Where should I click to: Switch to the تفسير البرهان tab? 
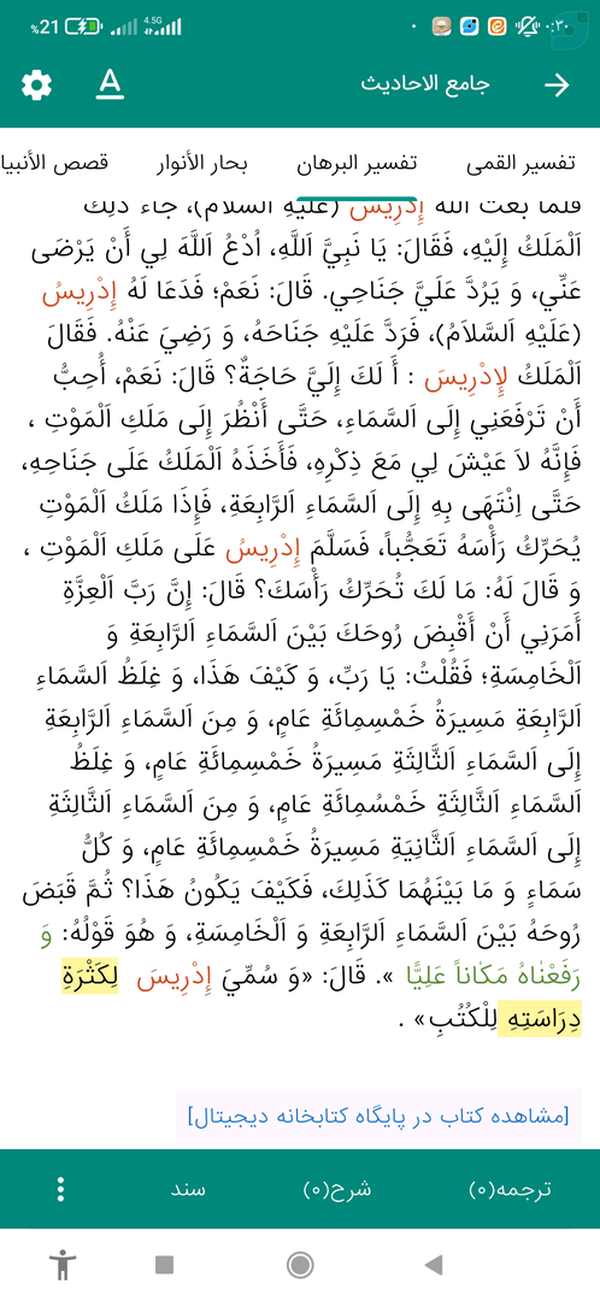pos(357,164)
